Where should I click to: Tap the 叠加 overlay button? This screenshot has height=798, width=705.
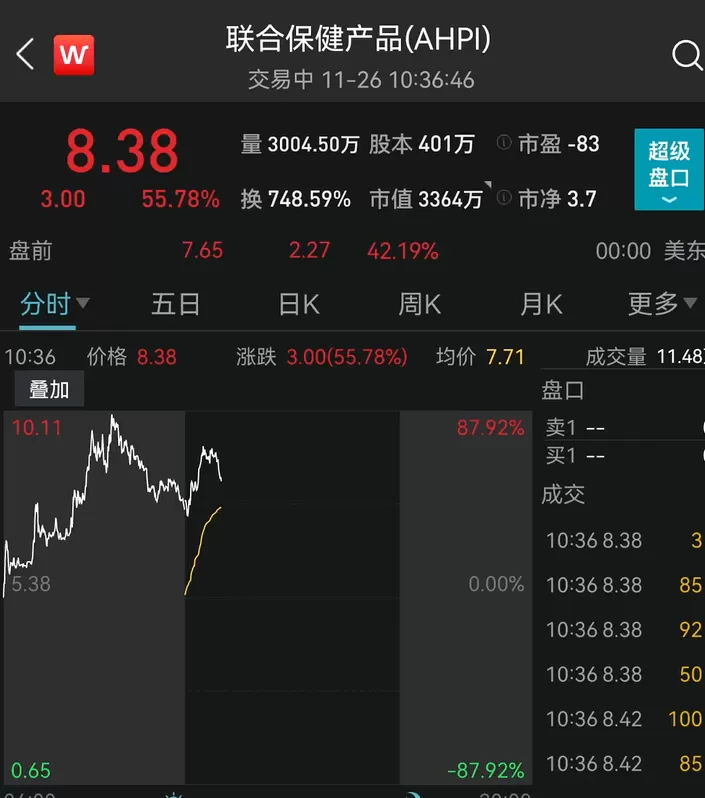point(49,390)
